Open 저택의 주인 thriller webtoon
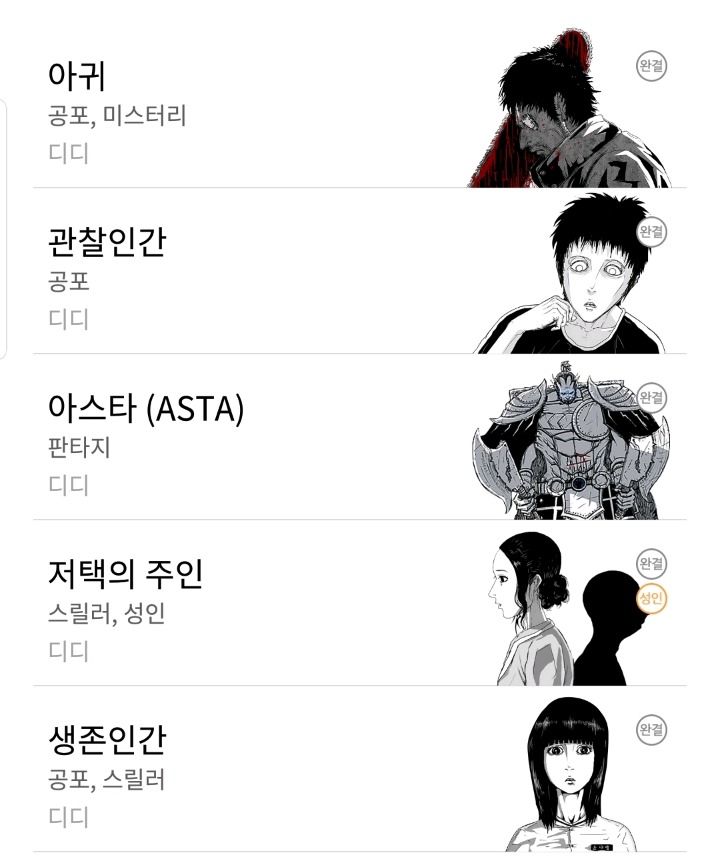The width and height of the screenshot is (720, 867). (x=126, y=574)
